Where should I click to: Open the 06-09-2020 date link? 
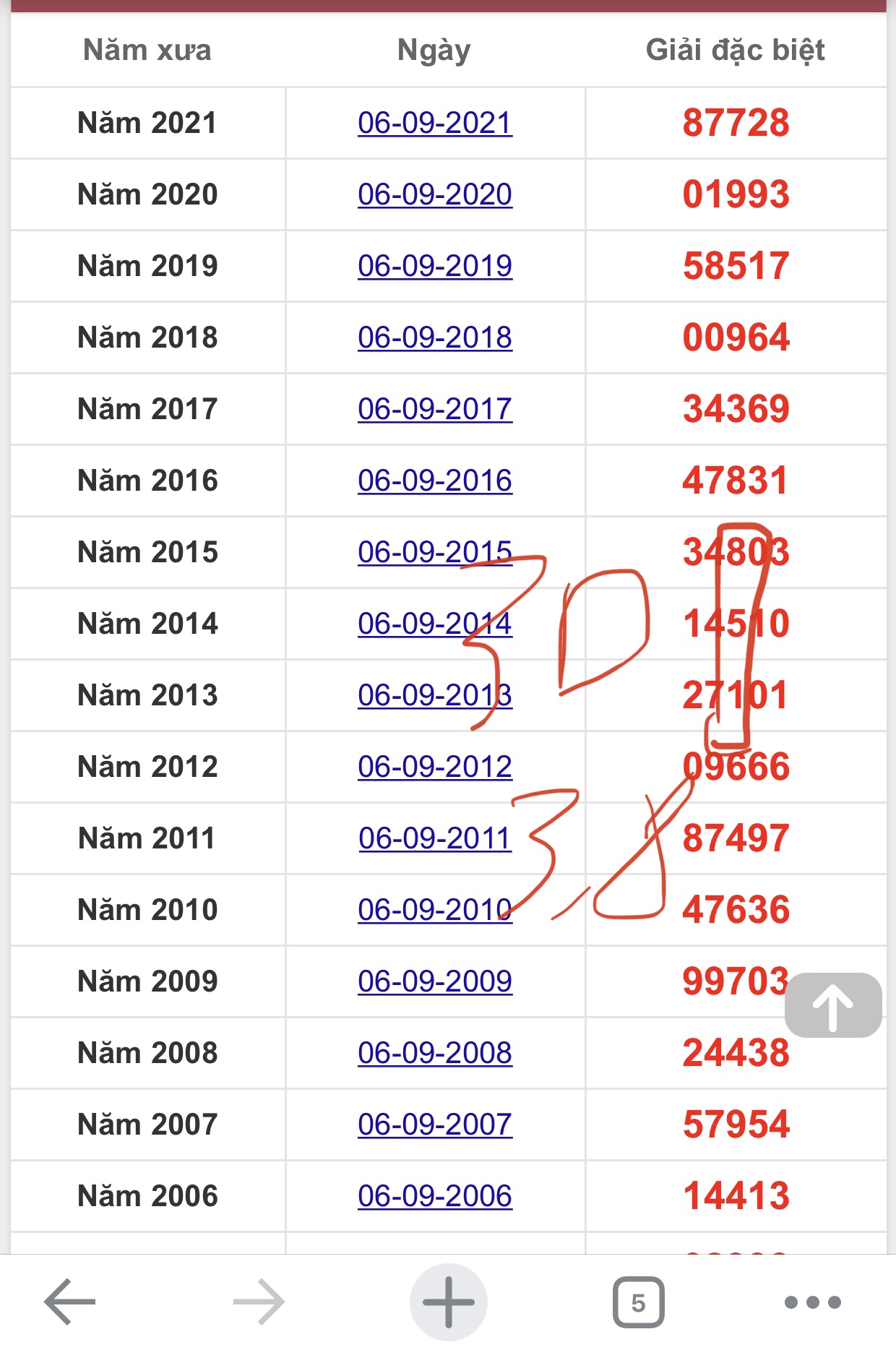click(x=435, y=195)
